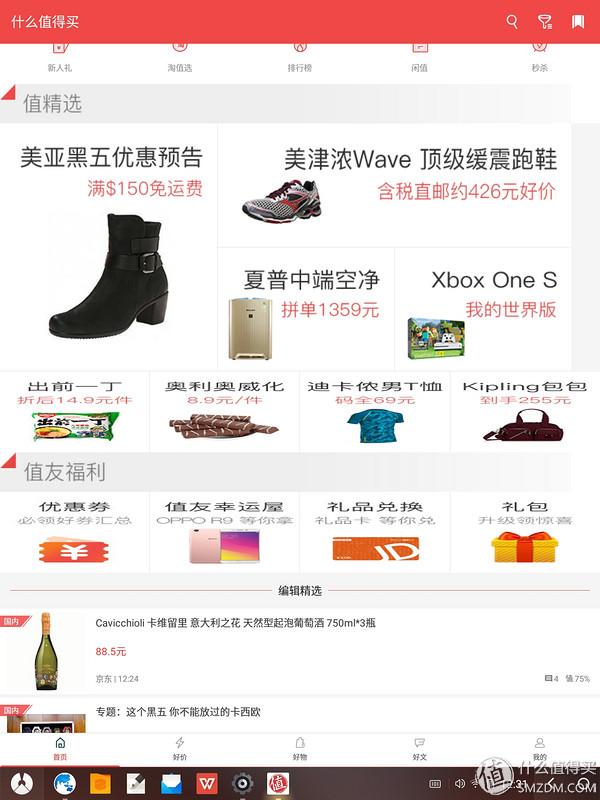Switch to 好文 tab

pyautogui.click(x=420, y=748)
